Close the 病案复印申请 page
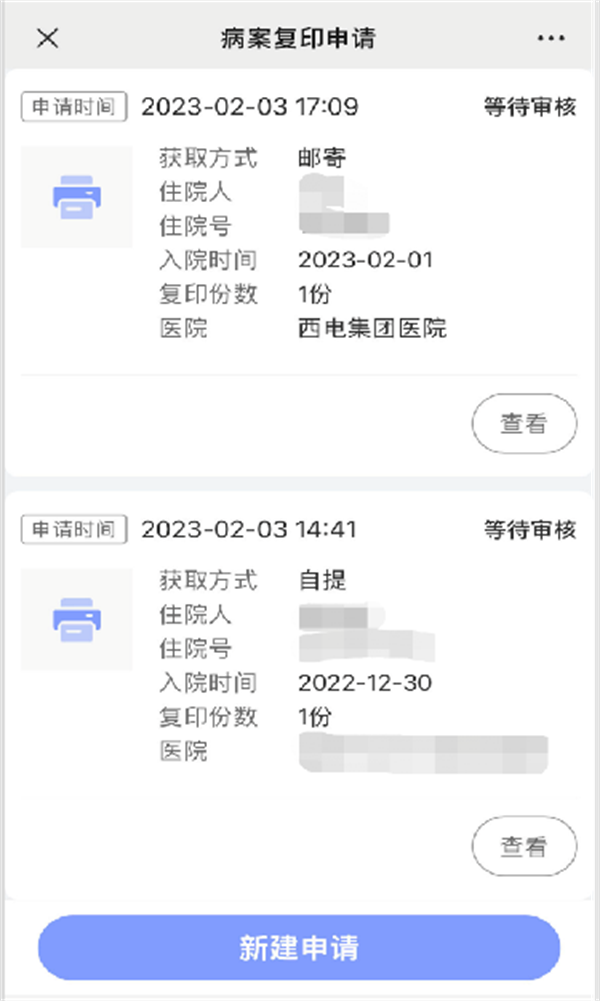The width and height of the screenshot is (600, 1001). coord(48,38)
